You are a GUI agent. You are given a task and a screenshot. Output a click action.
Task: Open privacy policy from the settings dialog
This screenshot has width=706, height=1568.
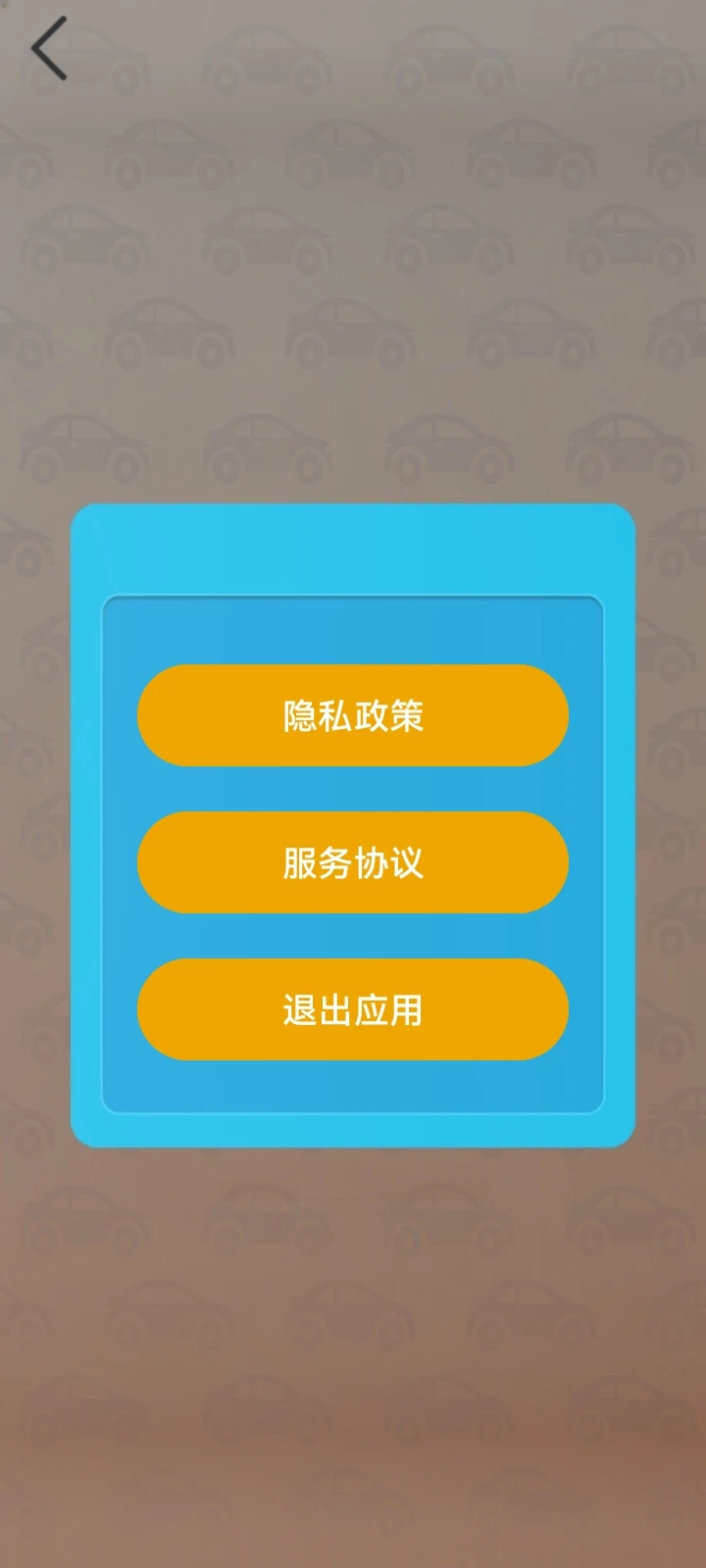pyautogui.click(x=352, y=715)
